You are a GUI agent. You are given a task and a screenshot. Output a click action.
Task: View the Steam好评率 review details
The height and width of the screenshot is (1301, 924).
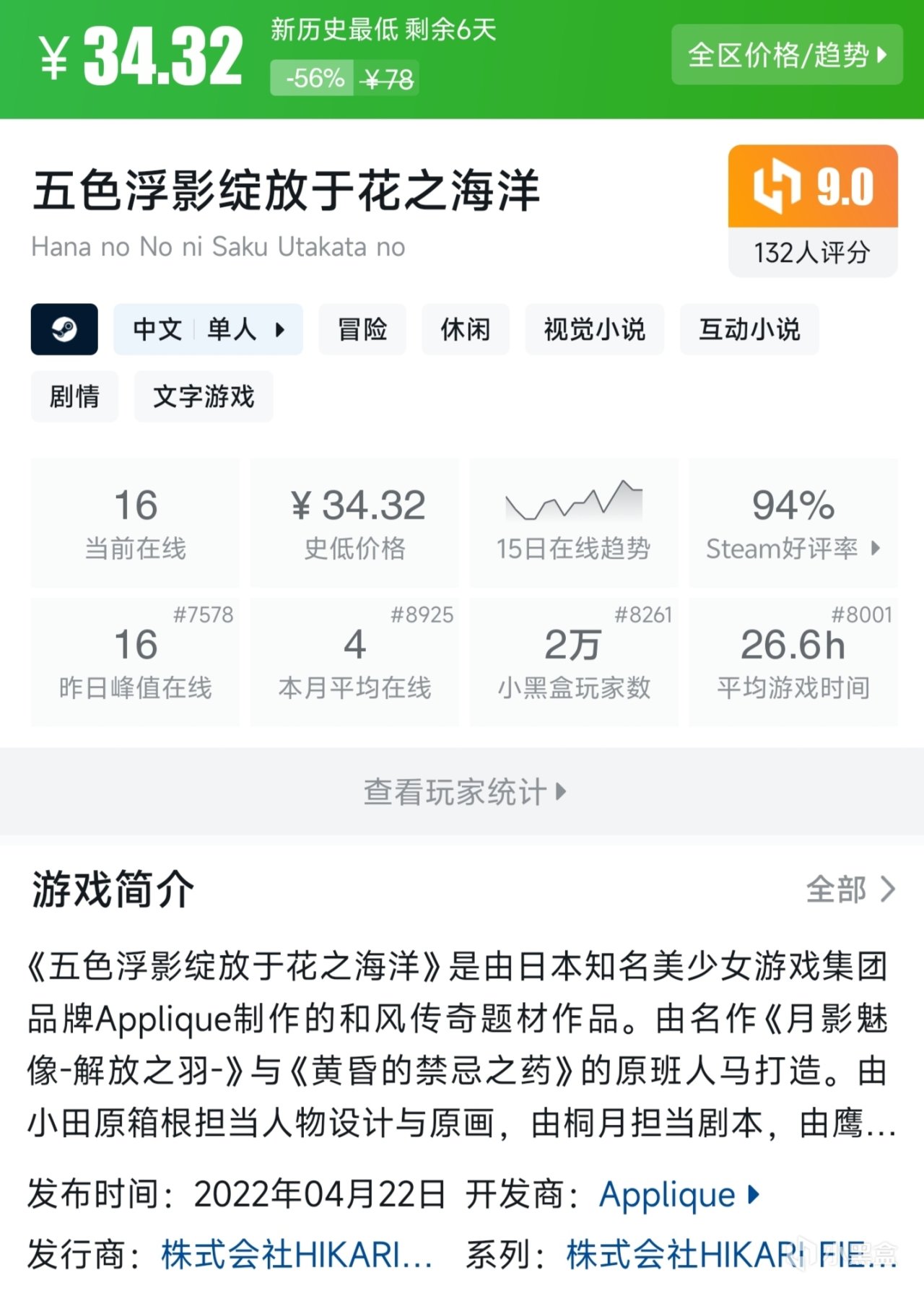[x=793, y=523]
